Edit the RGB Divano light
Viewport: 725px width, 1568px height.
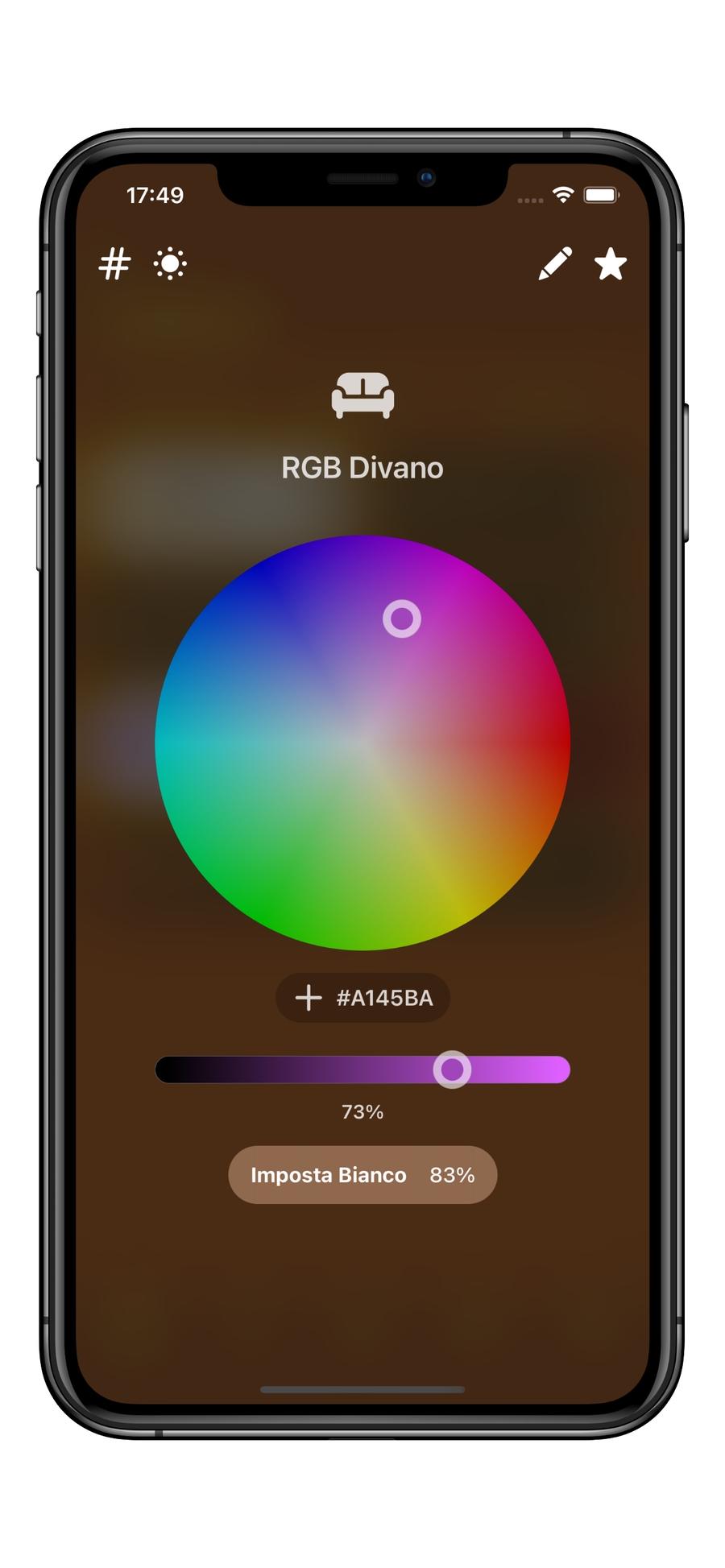pos(555,264)
